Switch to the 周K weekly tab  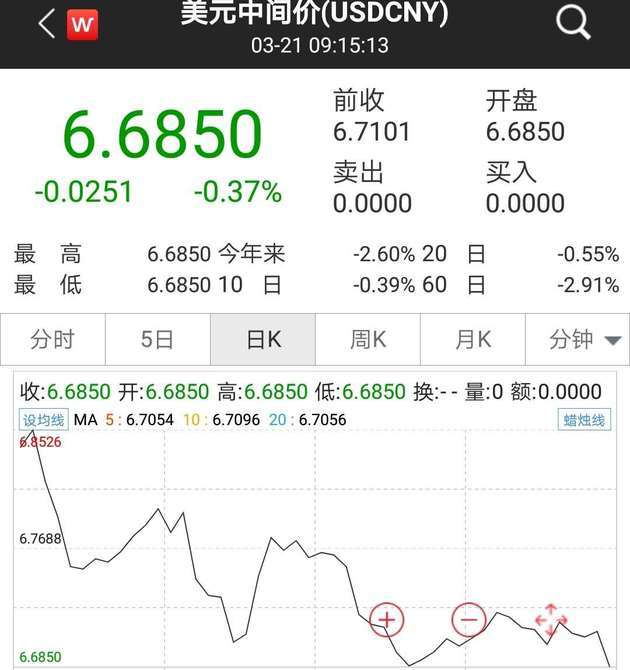(368, 340)
